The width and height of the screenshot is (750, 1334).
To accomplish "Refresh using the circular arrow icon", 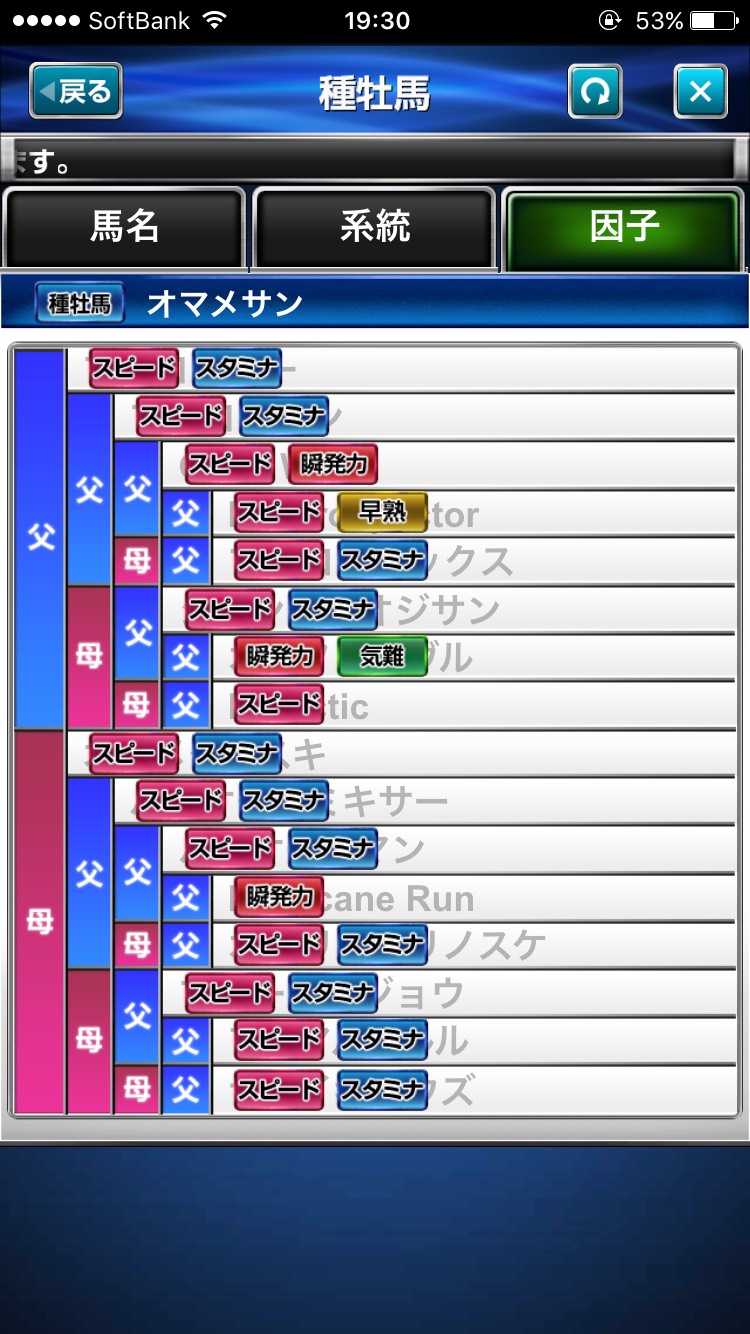I will coord(595,92).
